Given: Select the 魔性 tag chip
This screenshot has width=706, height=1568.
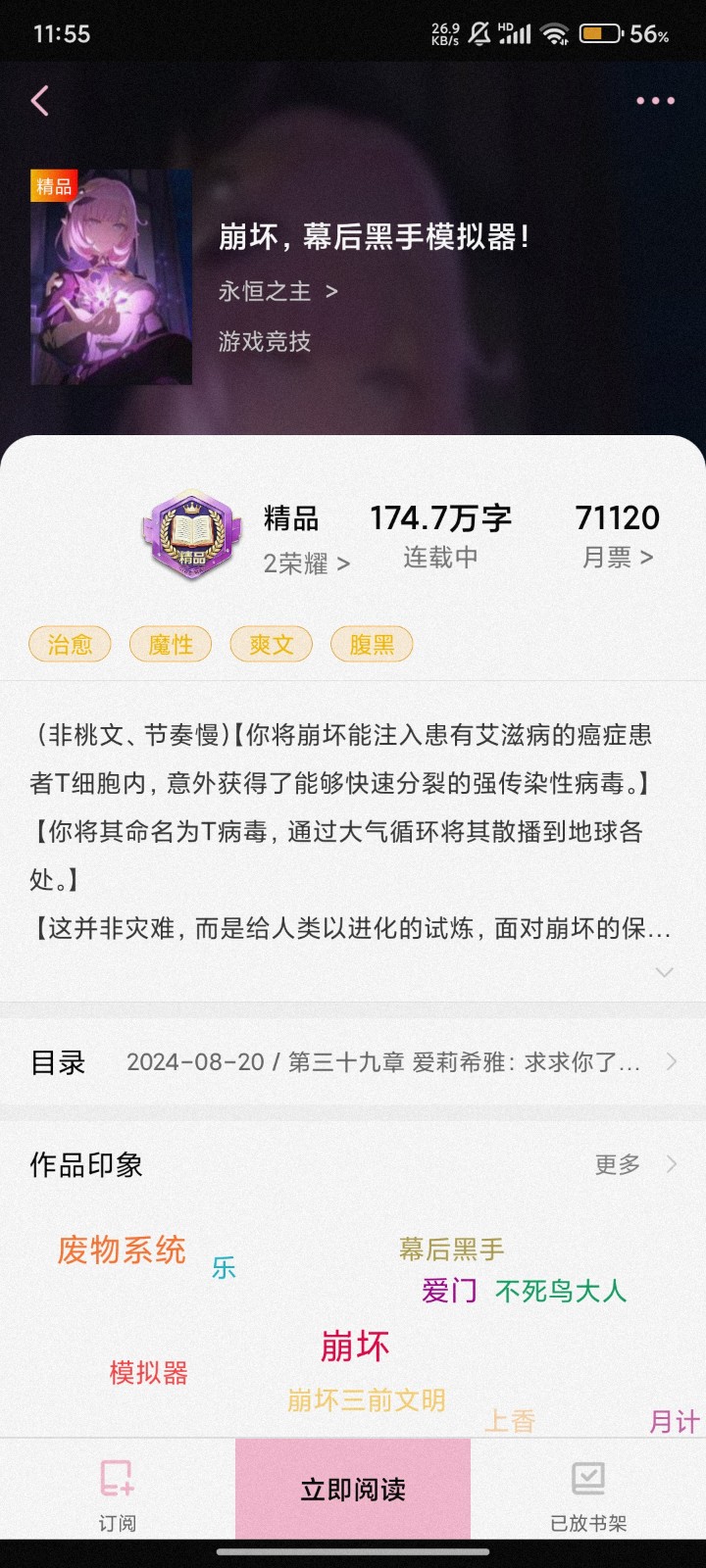Looking at the screenshot, I should tap(171, 644).
